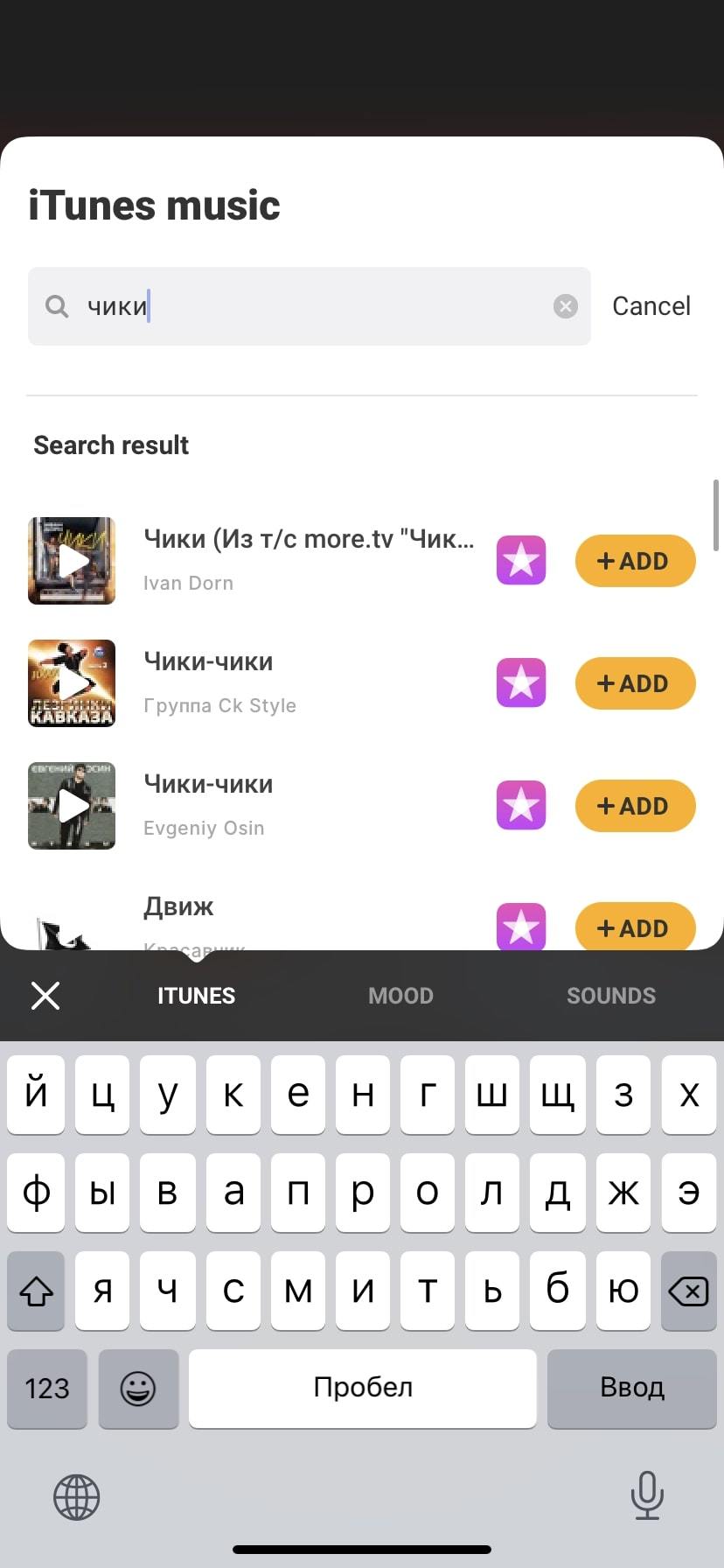The image size is (724, 1568).
Task: Open Группа Ck Style track in iTunes Store
Action: 521,683
